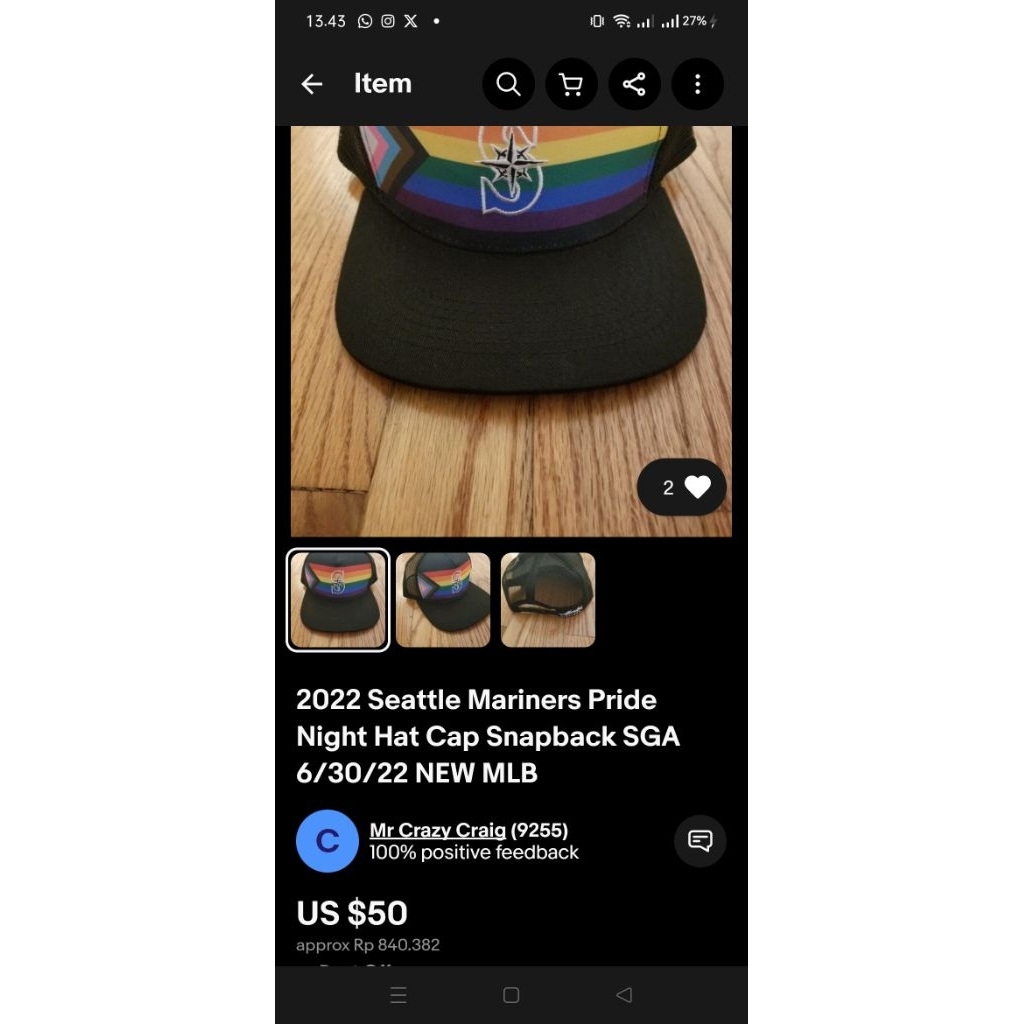This screenshot has width=1024, height=1024.
Task: Open seller Mr Crazy Craig's profile
Action: [x=437, y=830]
